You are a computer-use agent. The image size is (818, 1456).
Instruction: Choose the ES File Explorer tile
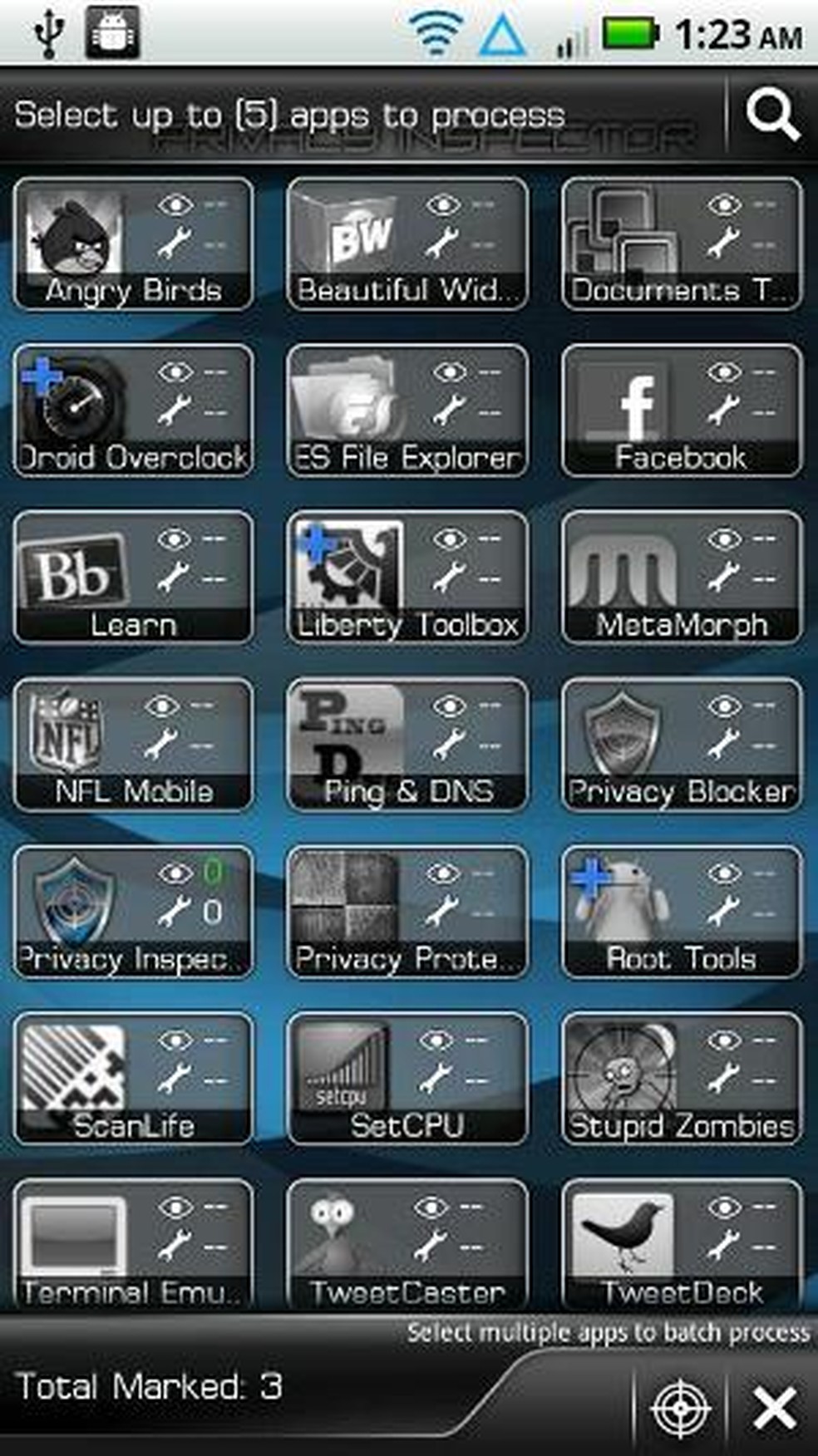407,411
